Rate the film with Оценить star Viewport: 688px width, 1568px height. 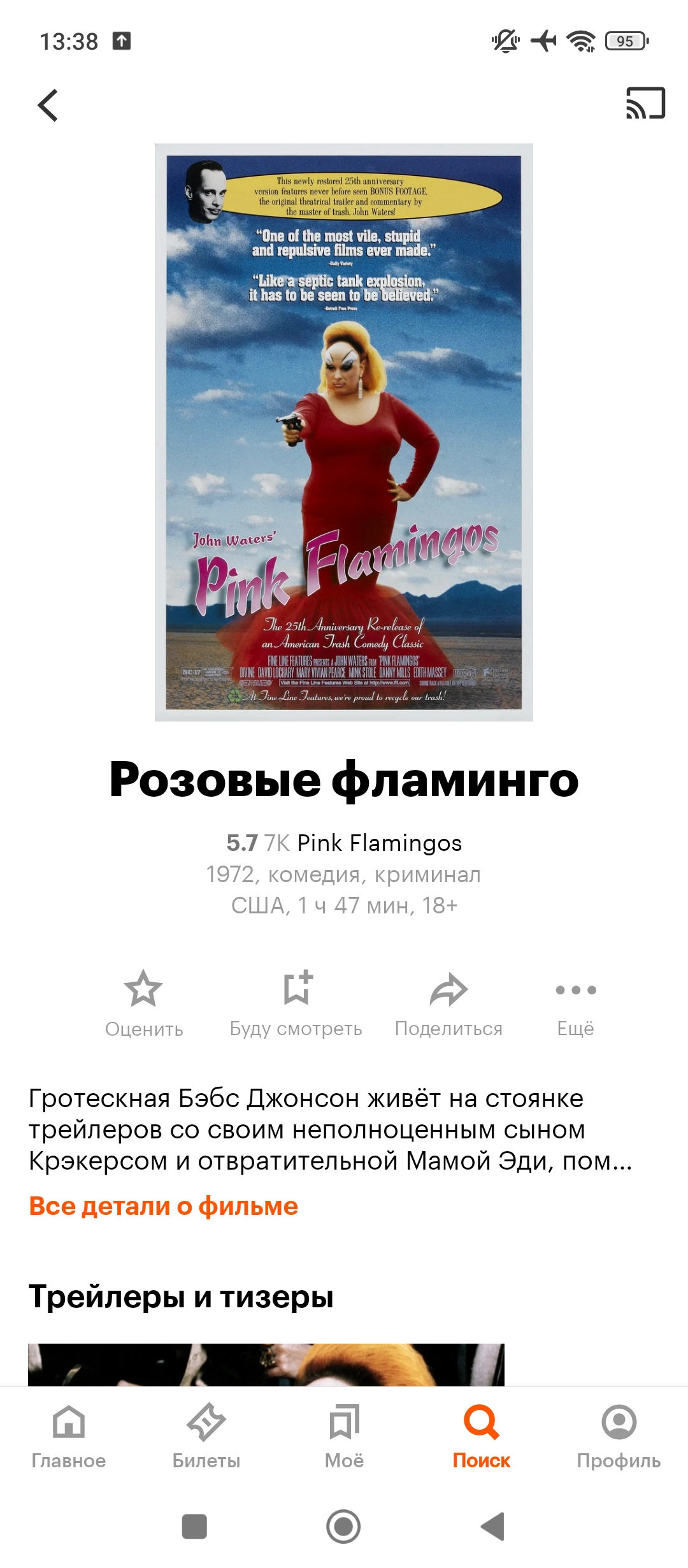[143, 1001]
